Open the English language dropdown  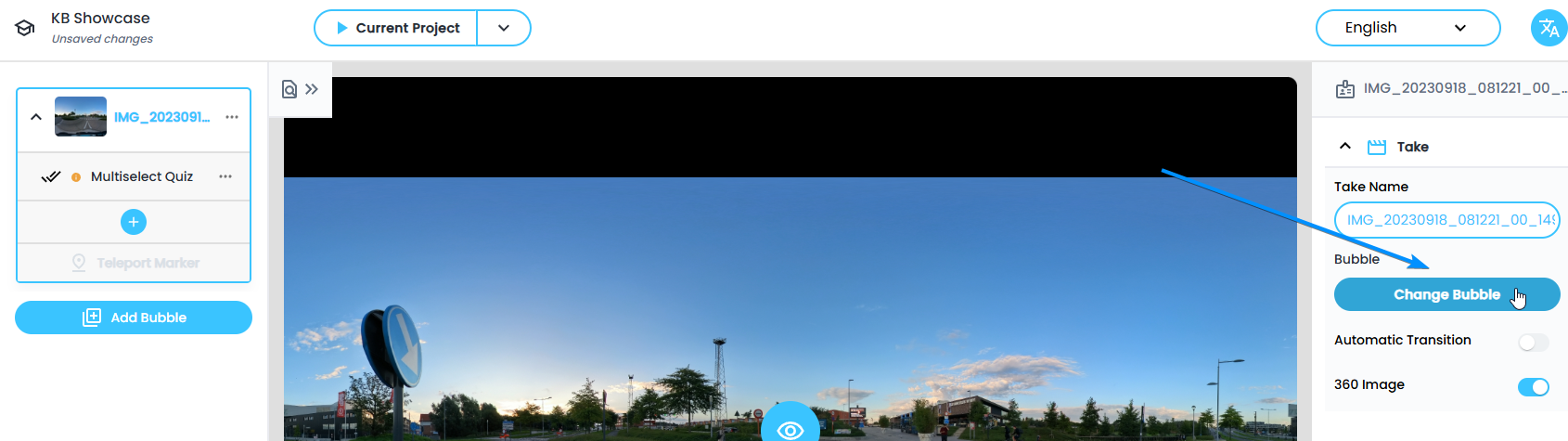coord(1407,28)
